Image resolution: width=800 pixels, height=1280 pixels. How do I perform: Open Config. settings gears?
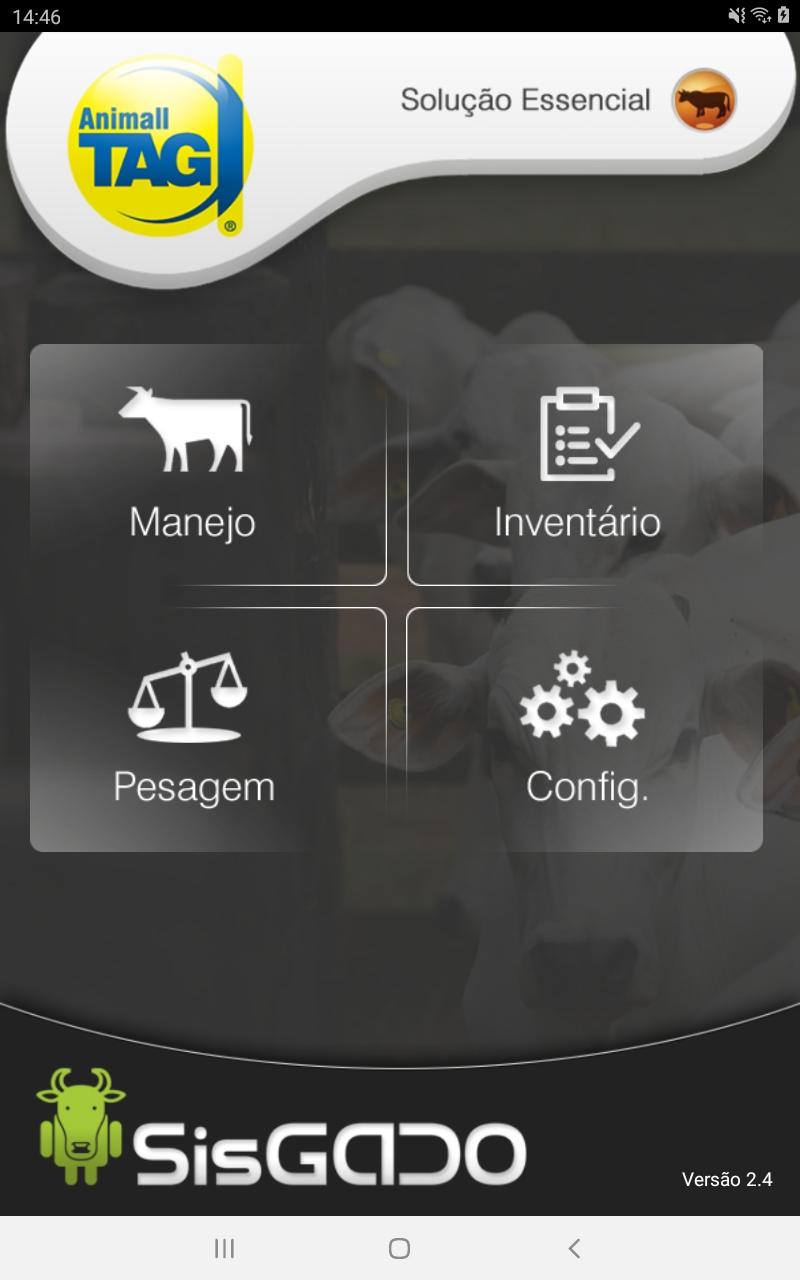585,729
